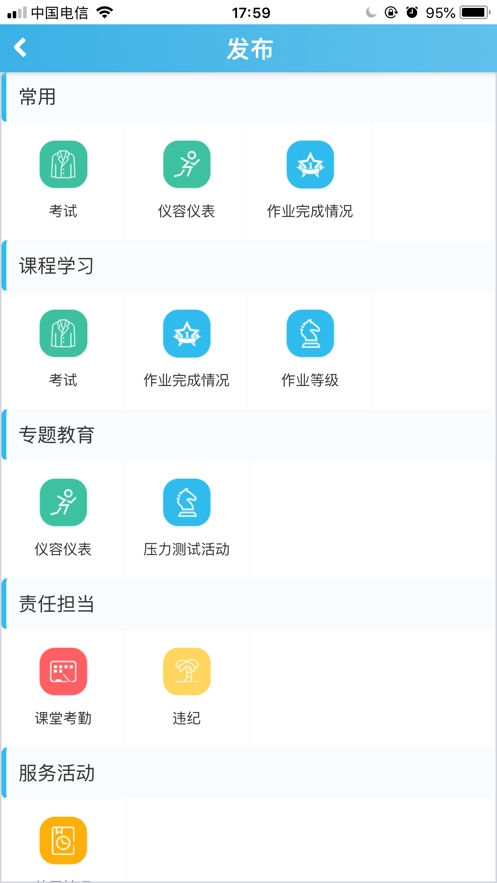Select 作业完成情况 in the 常用 section

(x=310, y=181)
